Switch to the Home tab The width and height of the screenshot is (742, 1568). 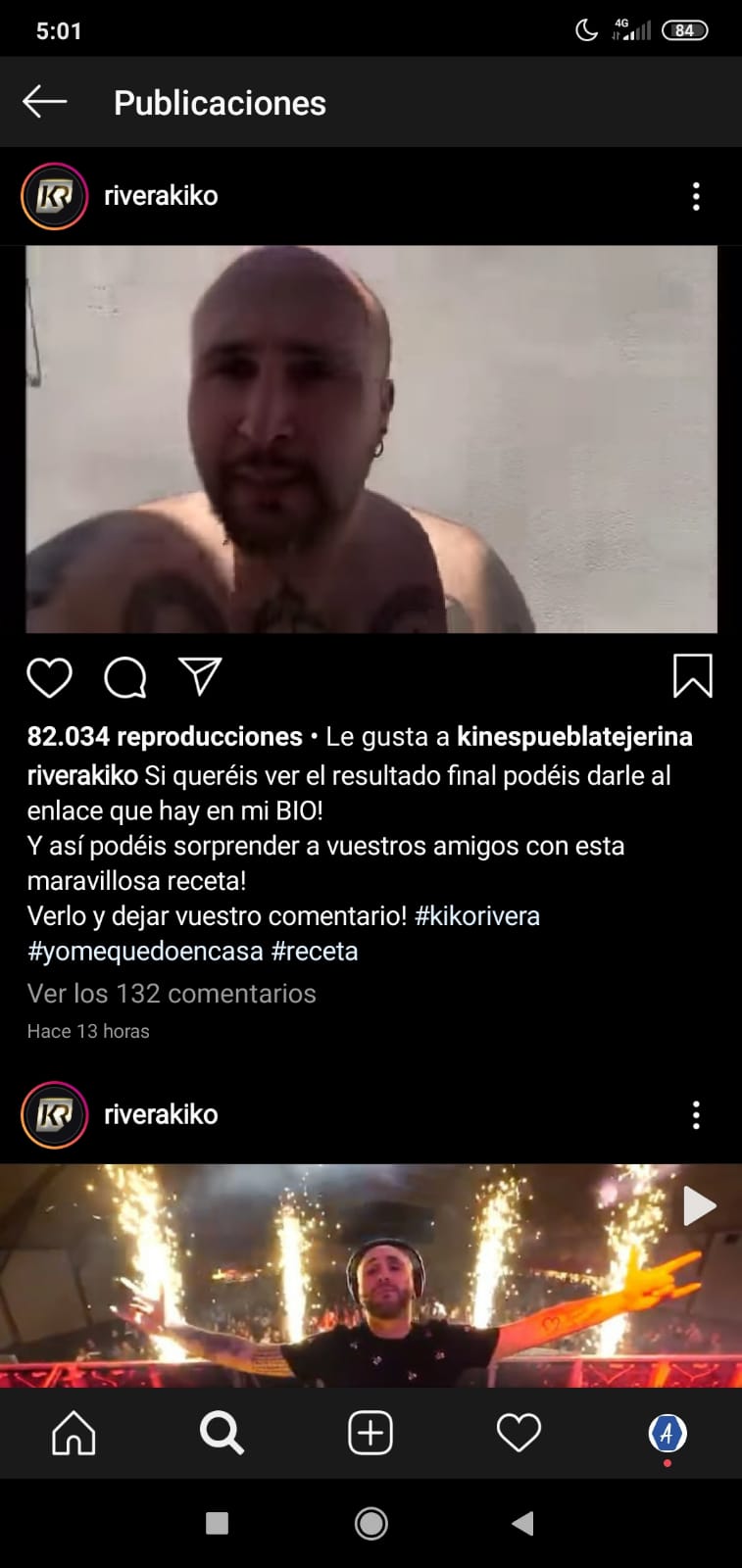click(74, 1434)
